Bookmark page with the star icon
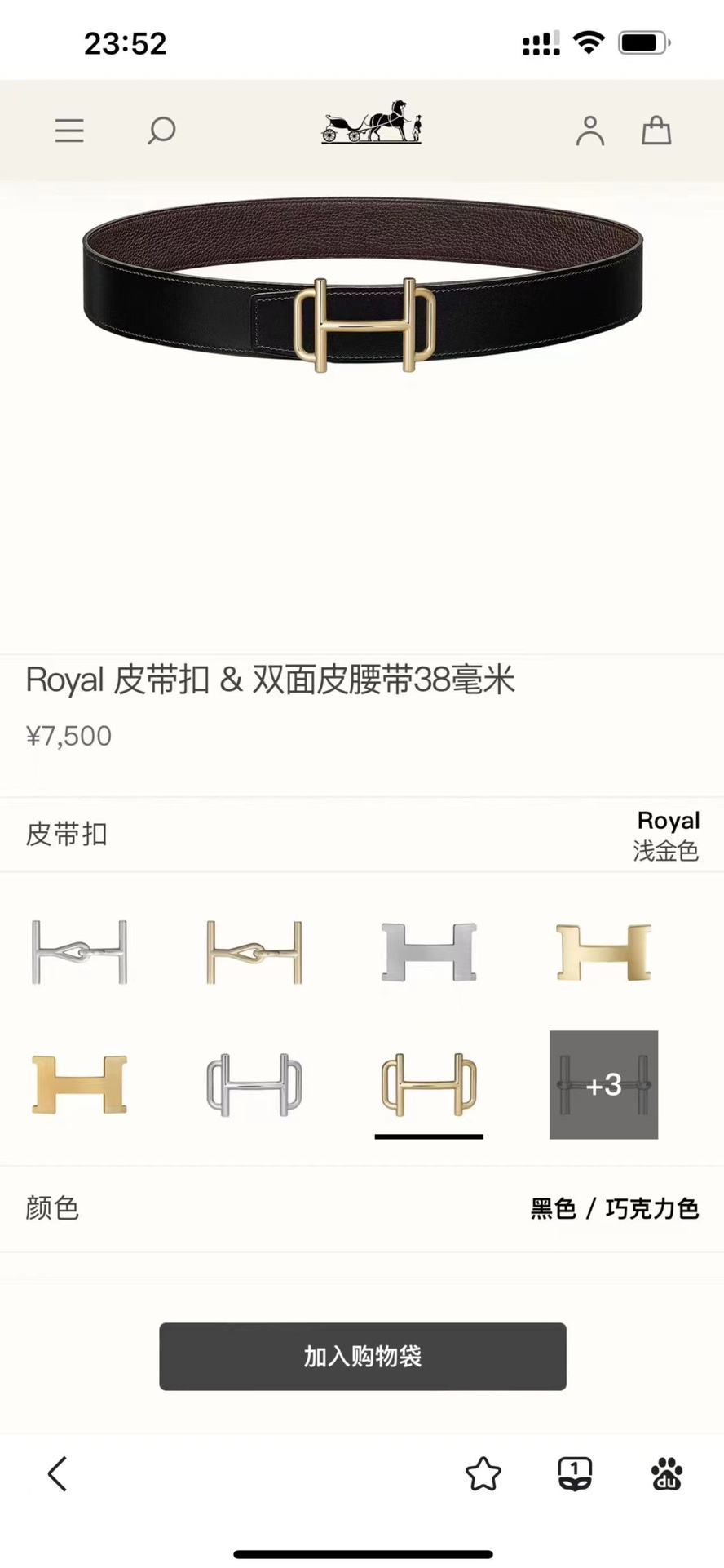Screen dimensions: 724x1568 pyautogui.click(x=483, y=1474)
